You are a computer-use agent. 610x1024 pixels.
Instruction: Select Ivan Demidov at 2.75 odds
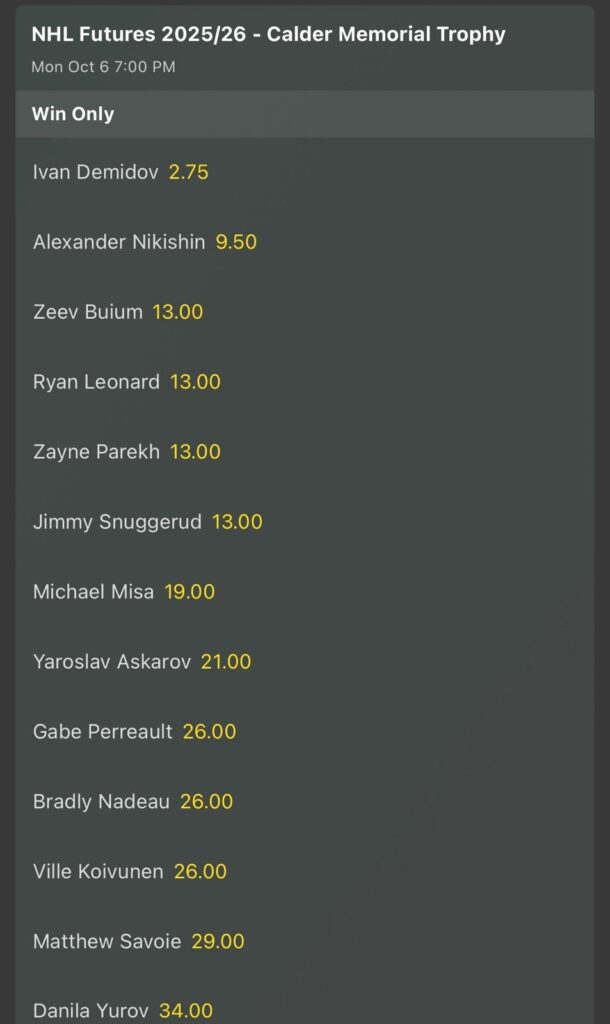[x=121, y=172]
